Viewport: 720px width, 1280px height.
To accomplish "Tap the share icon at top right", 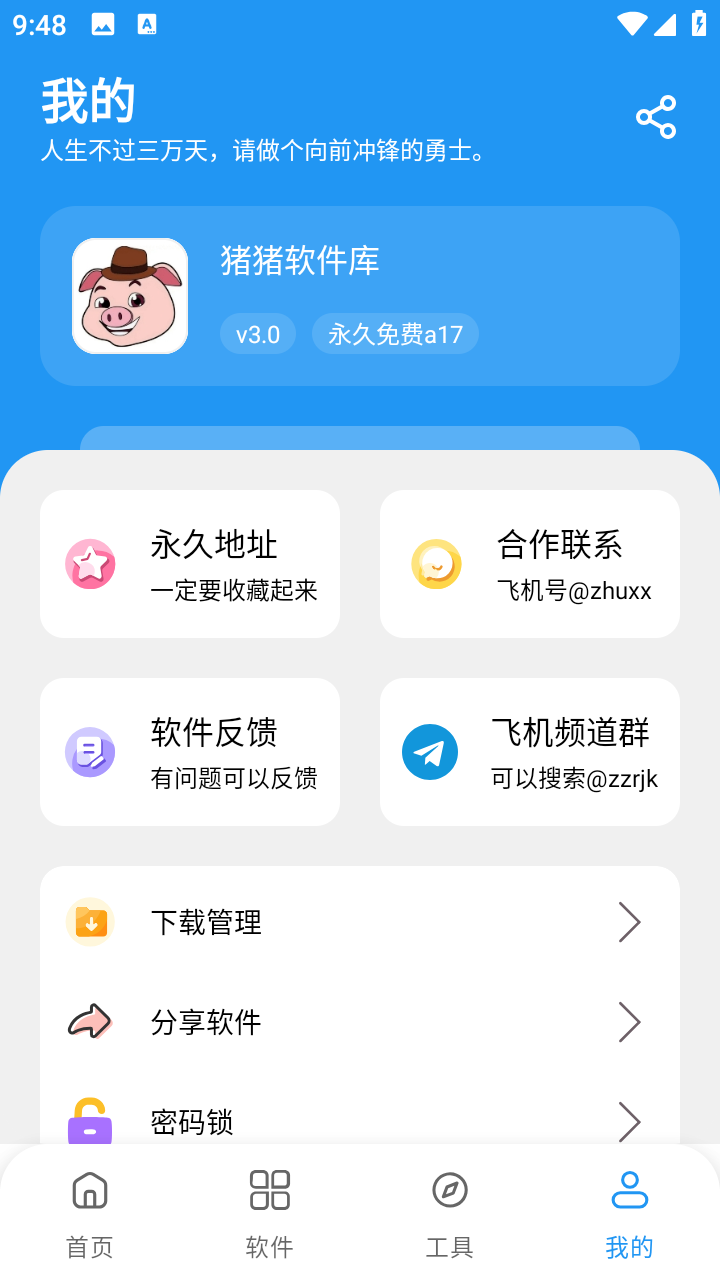I will [x=655, y=117].
